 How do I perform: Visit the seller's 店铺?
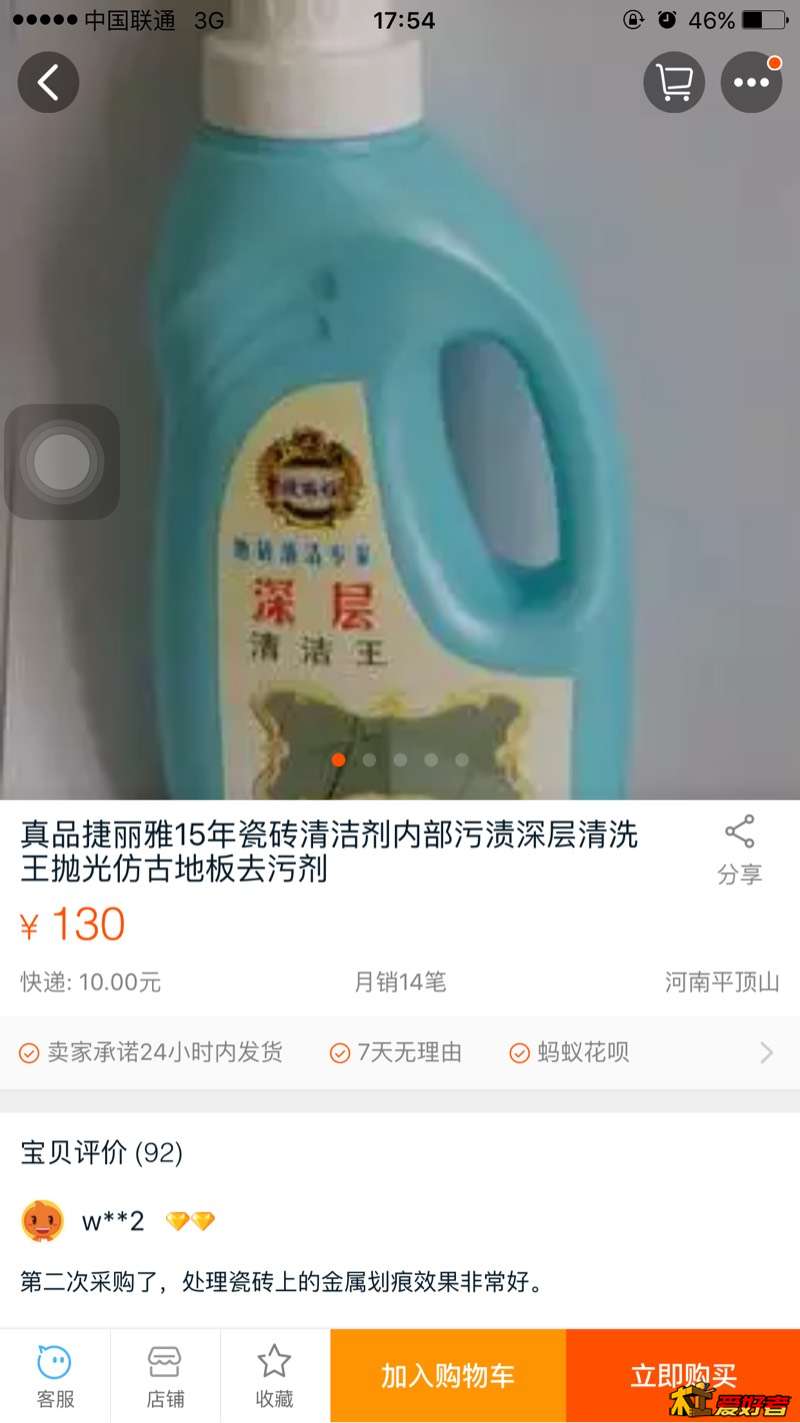(165, 1376)
